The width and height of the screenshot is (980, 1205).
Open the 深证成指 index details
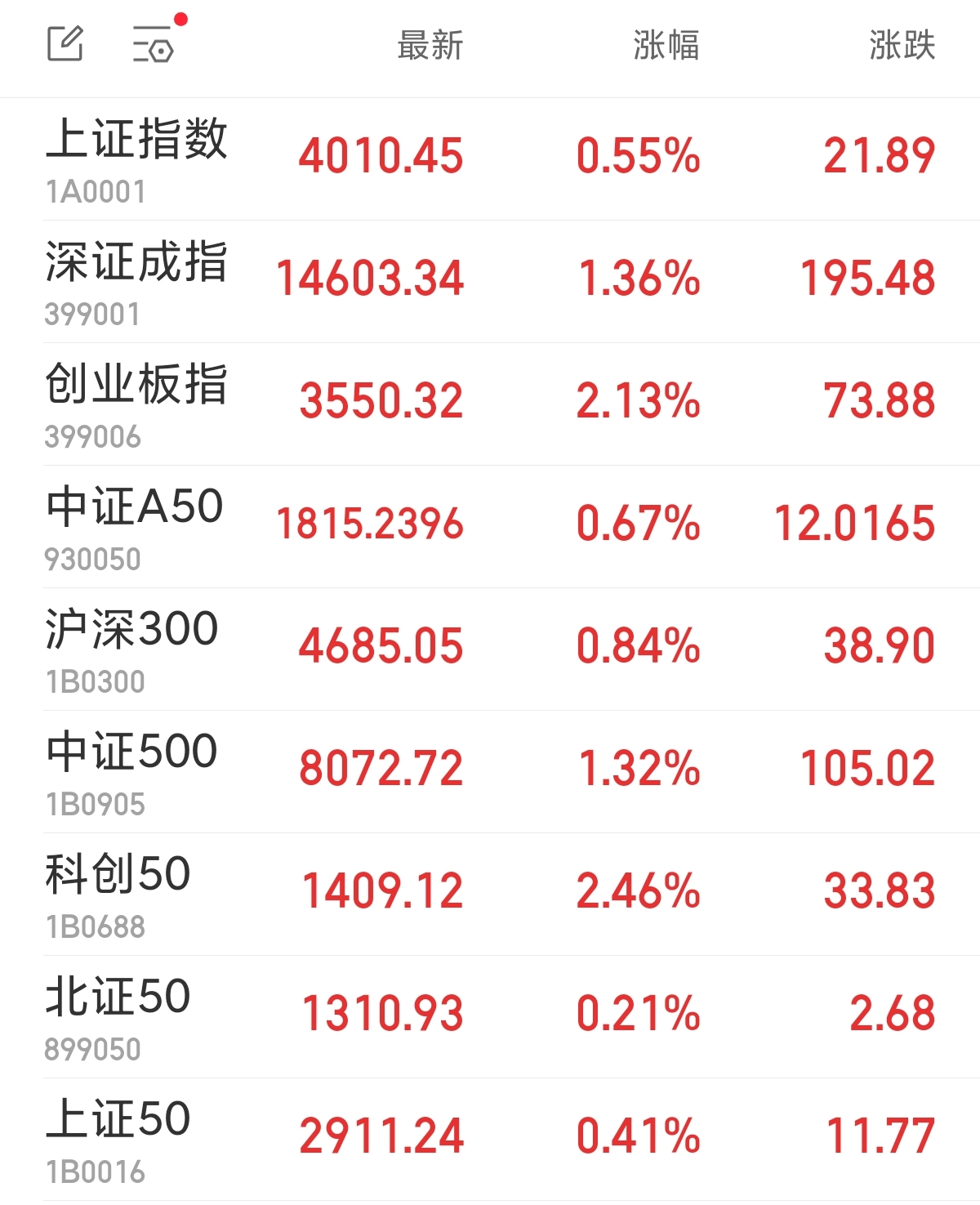(x=136, y=280)
